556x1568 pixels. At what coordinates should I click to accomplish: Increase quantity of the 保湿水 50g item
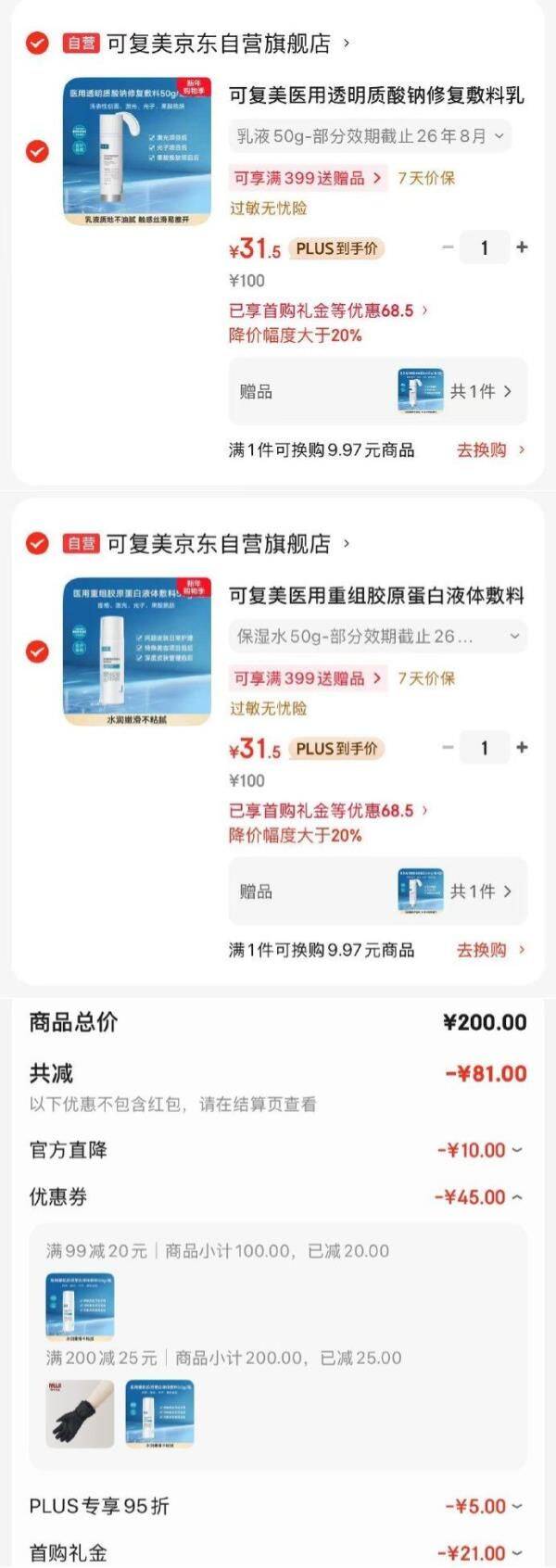click(x=522, y=748)
